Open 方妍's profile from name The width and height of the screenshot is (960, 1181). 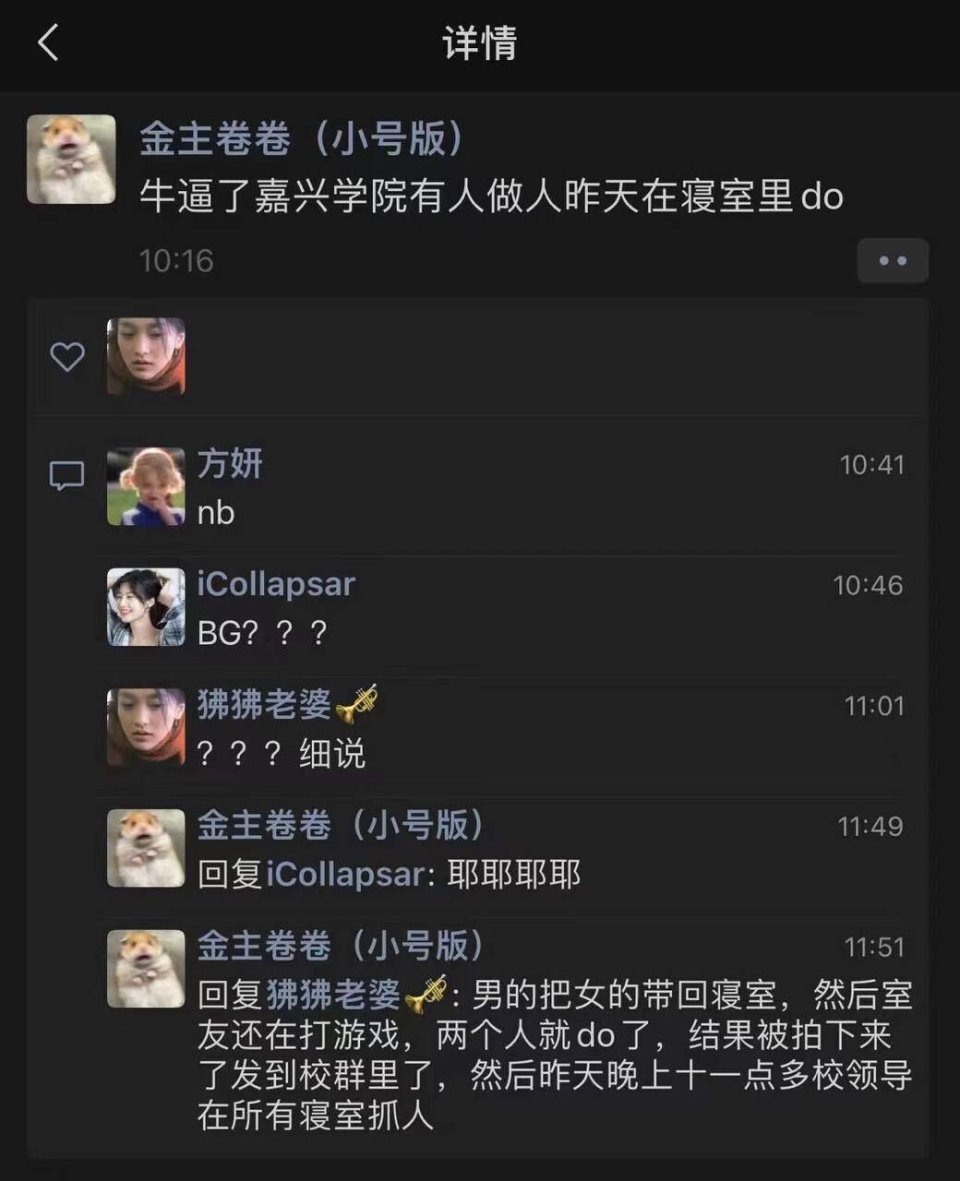pos(230,465)
